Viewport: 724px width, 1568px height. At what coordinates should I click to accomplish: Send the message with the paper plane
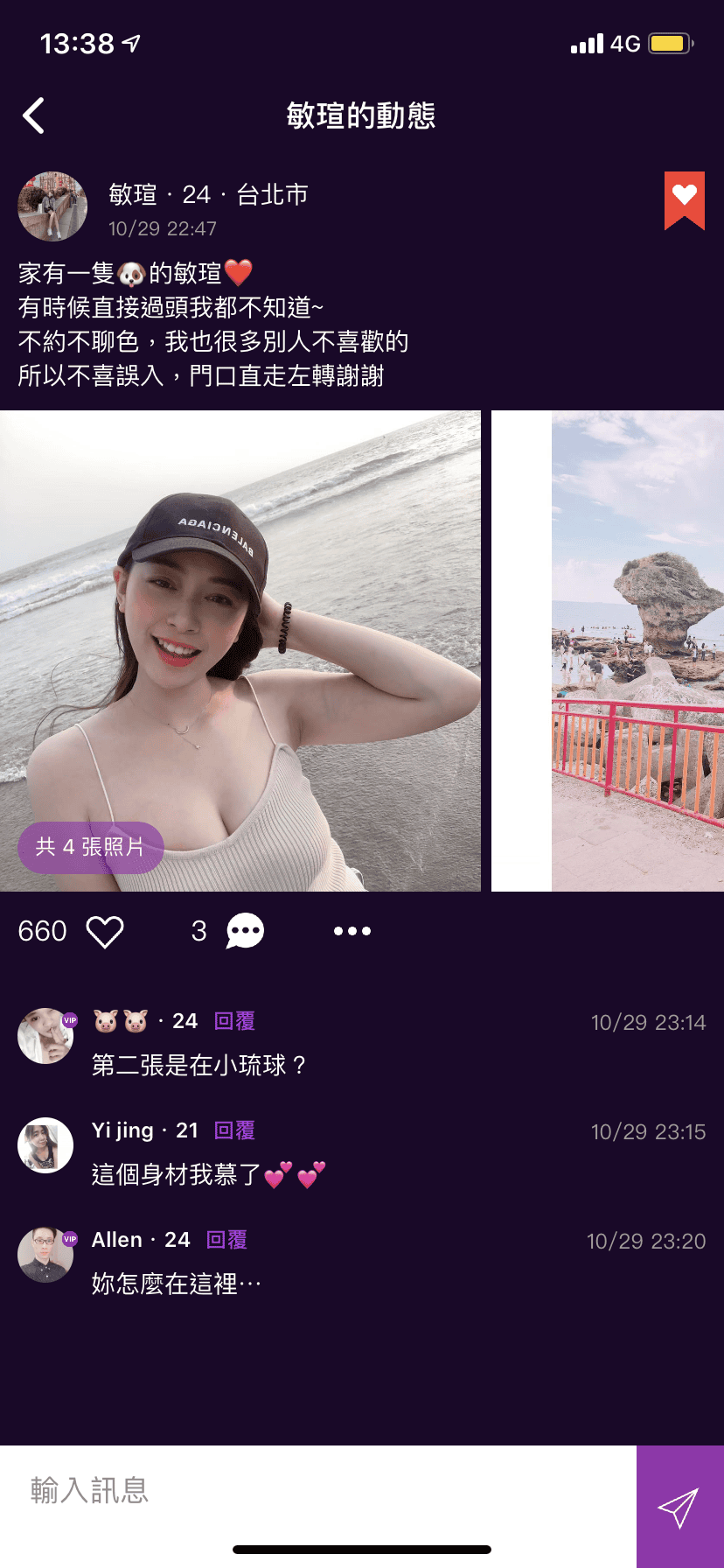click(679, 1507)
